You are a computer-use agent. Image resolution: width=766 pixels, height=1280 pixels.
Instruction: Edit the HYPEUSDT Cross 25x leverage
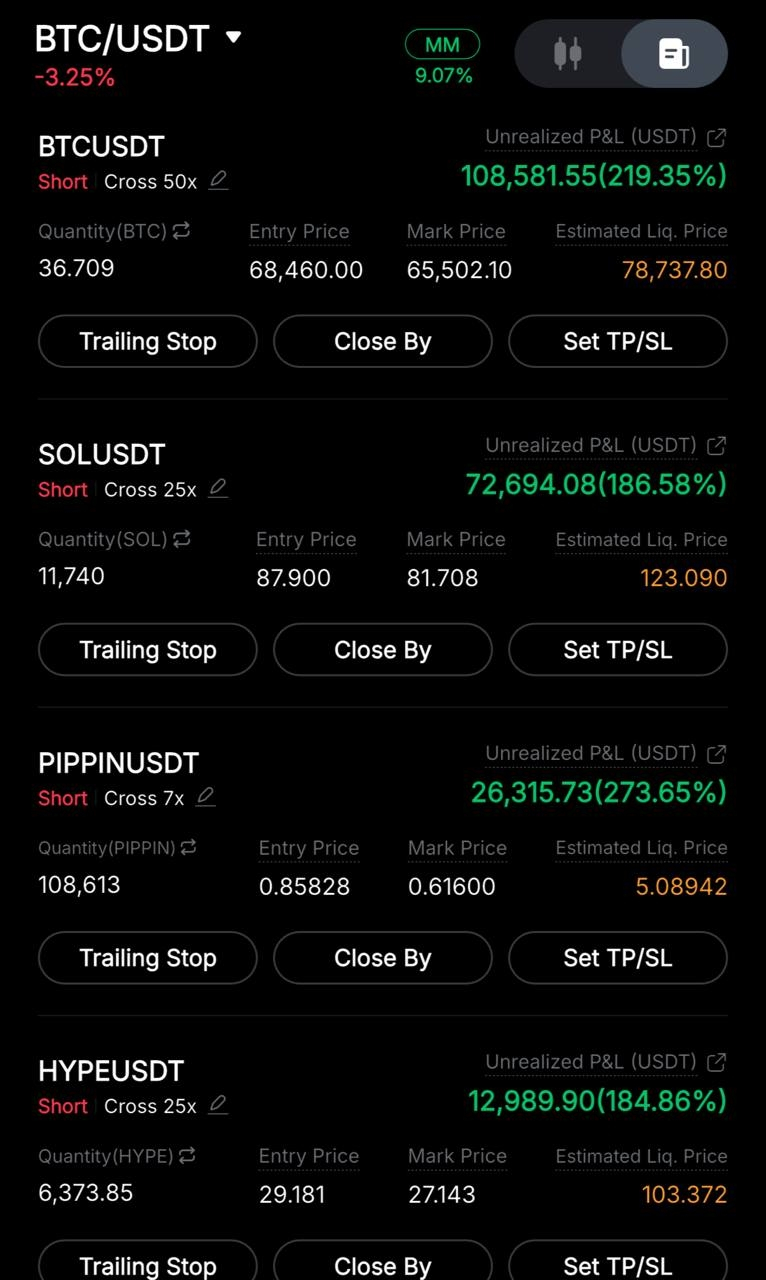pos(218,1105)
